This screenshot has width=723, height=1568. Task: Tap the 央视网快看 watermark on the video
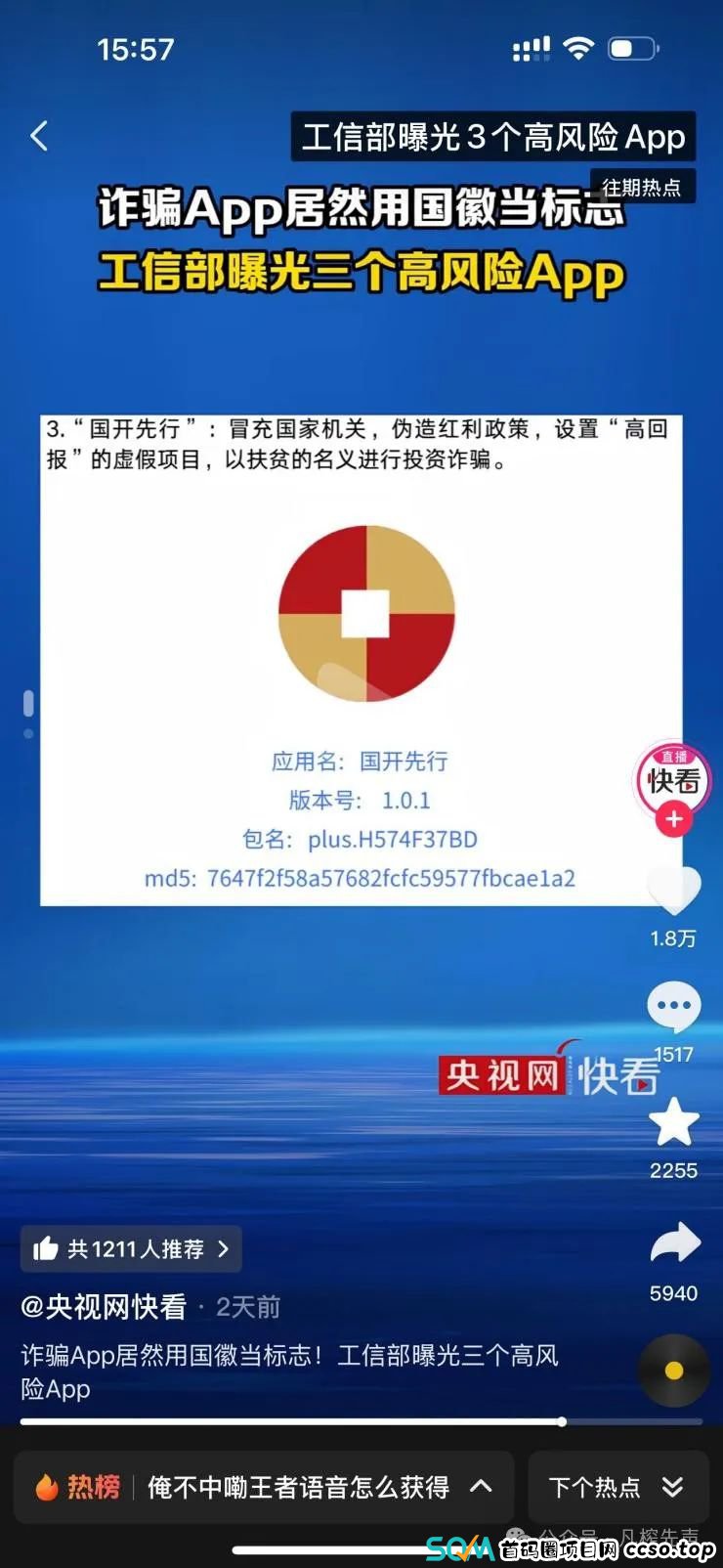tap(552, 1072)
